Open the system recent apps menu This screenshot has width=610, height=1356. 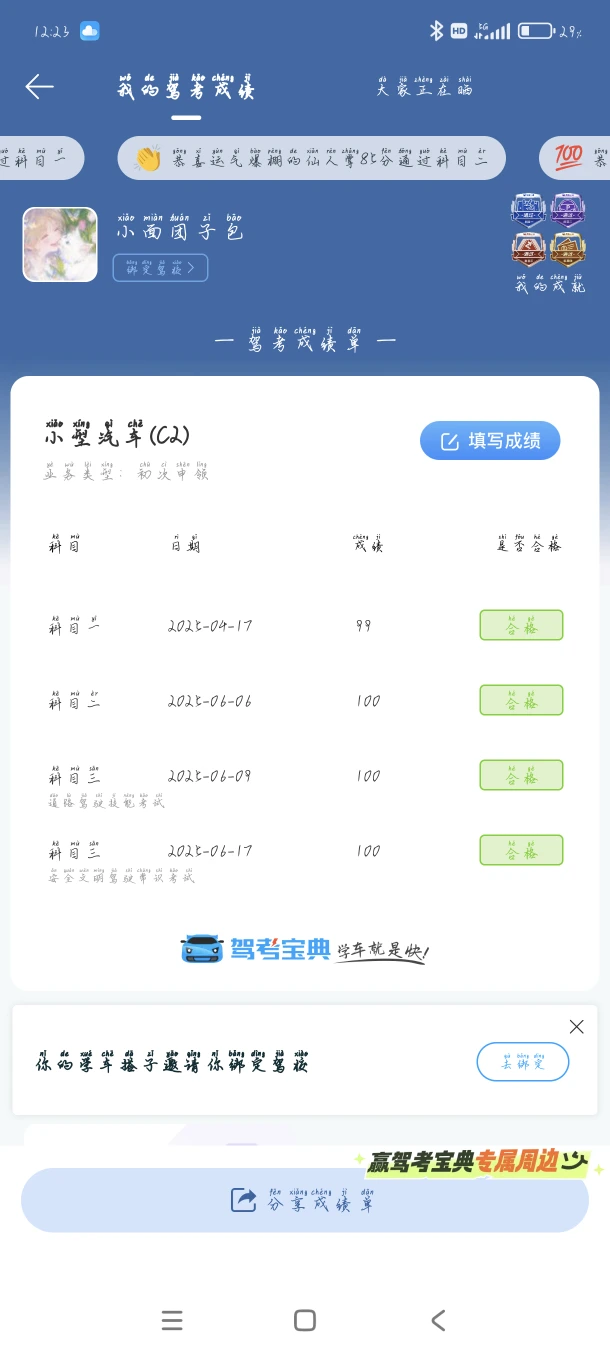(172, 1320)
